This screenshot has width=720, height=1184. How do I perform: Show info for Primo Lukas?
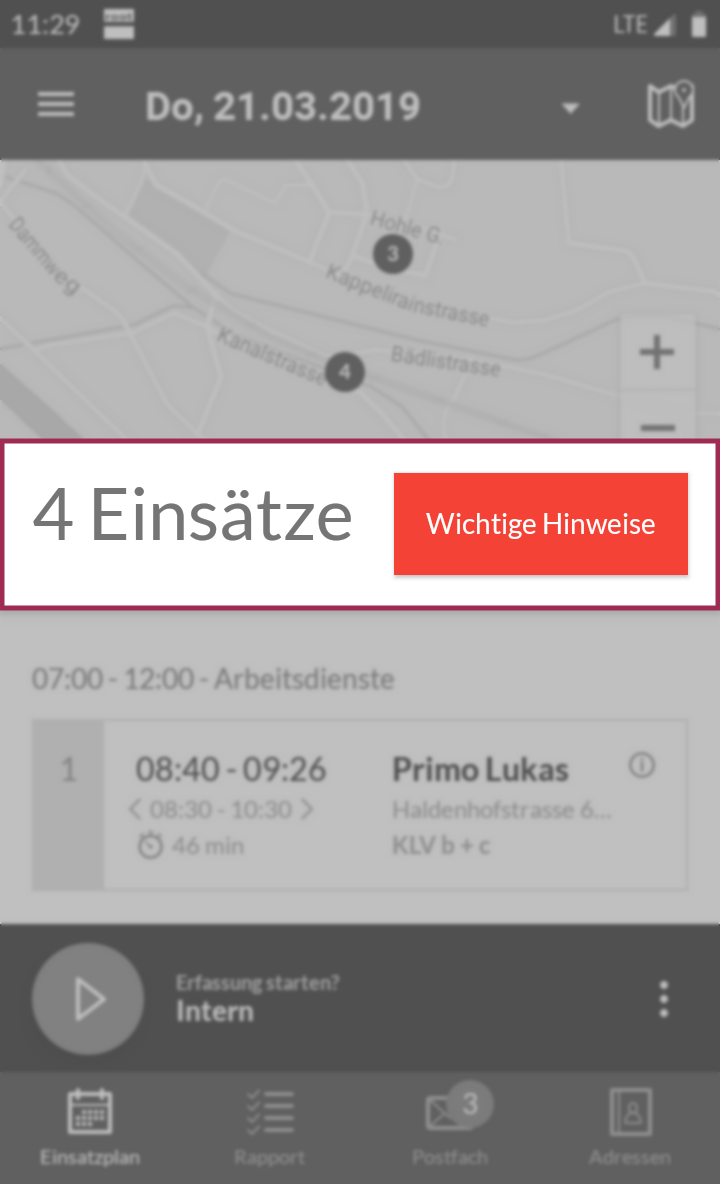tap(642, 766)
